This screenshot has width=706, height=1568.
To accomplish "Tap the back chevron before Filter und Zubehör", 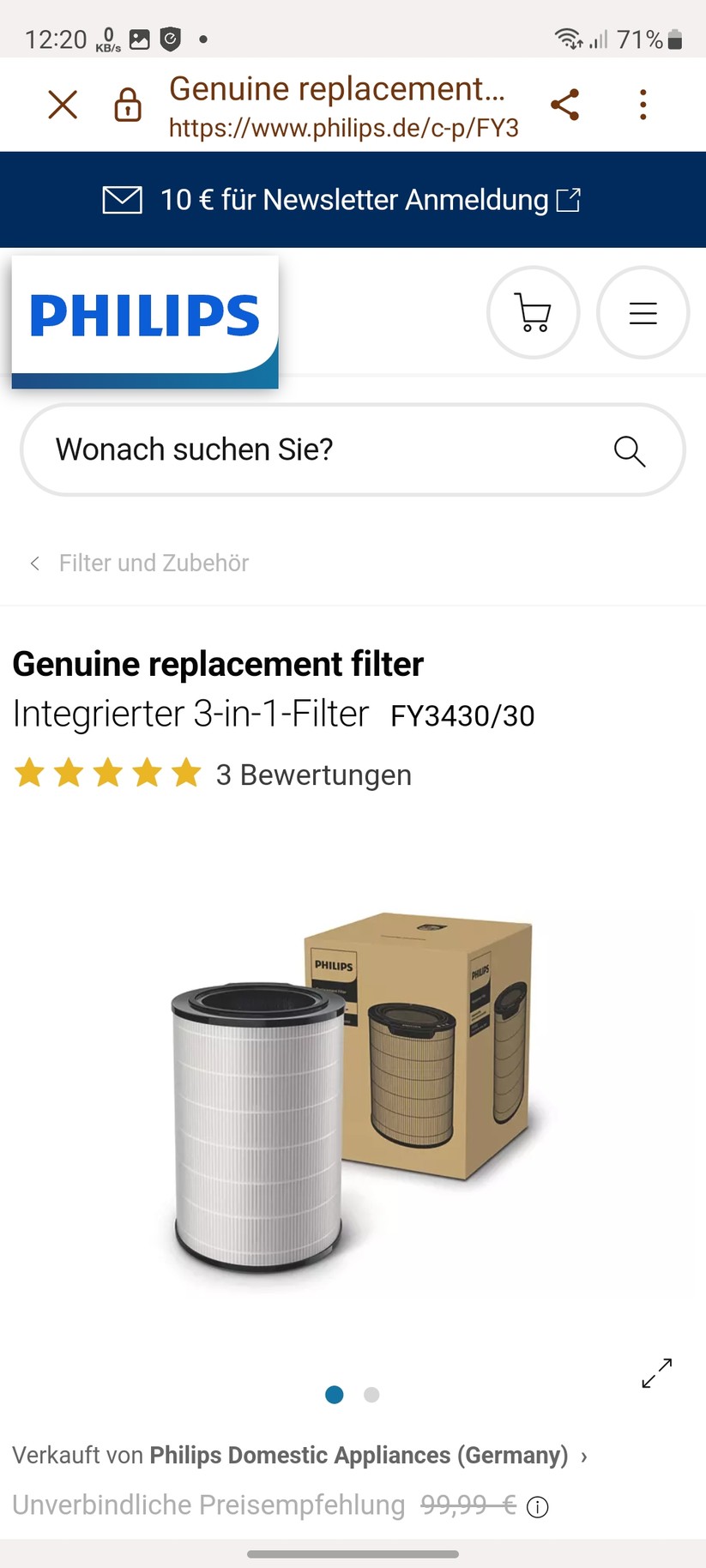I will coord(34,563).
